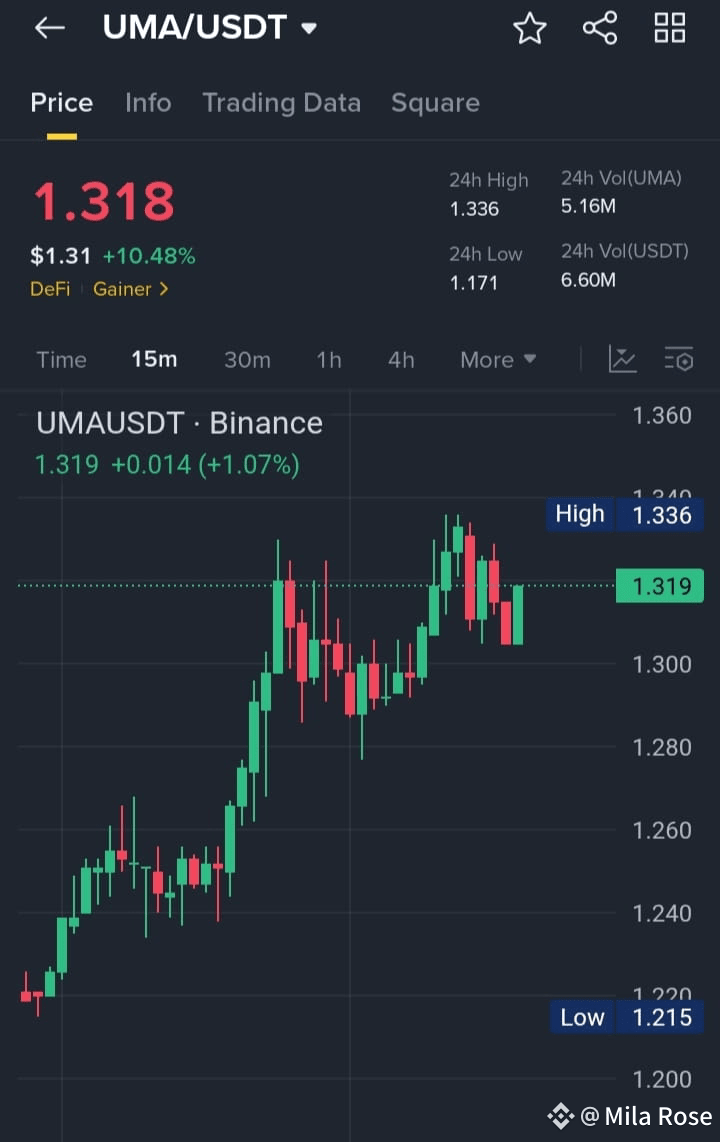Tap the green current price 1.319 marker
Viewport: 720px width, 1142px height.
coord(659,586)
